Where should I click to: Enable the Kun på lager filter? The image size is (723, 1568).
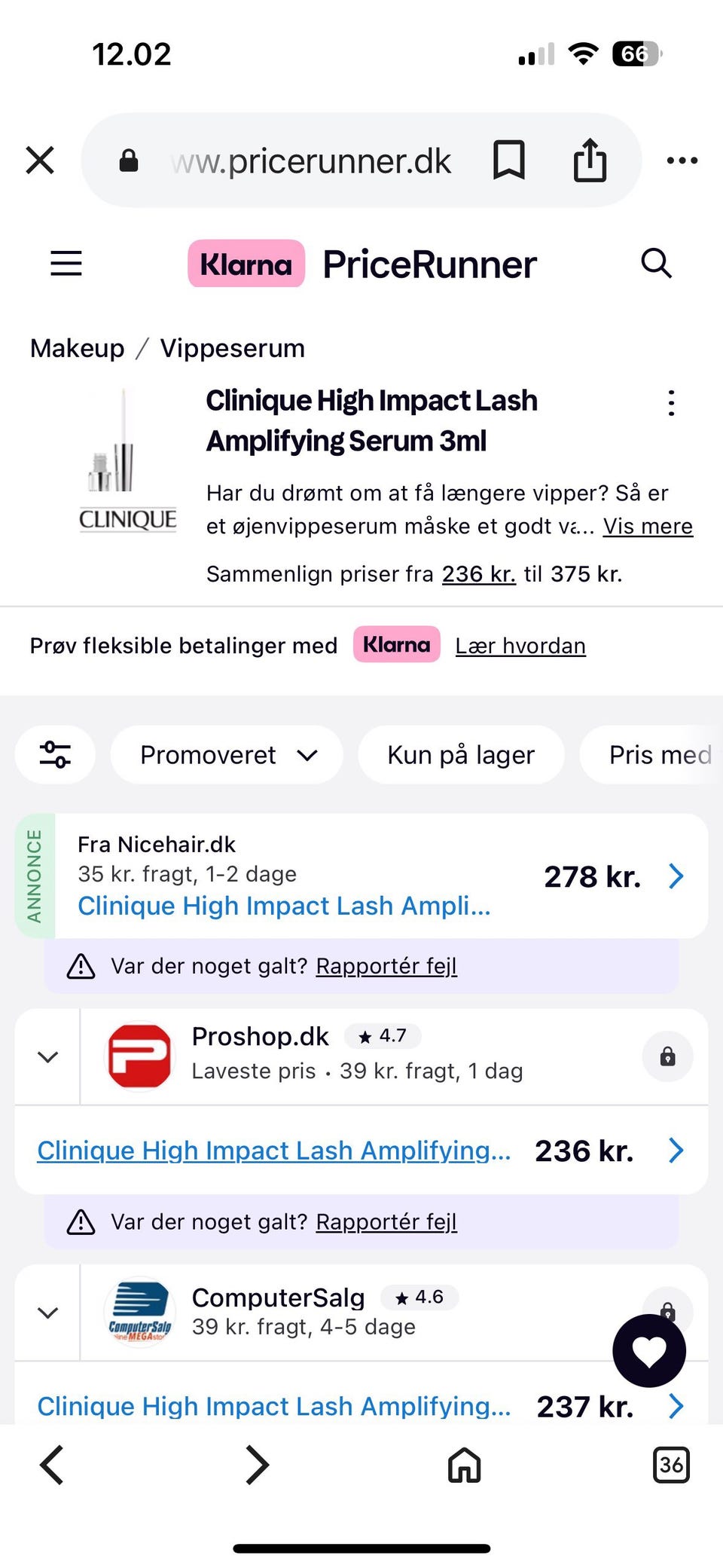point(461,754)
